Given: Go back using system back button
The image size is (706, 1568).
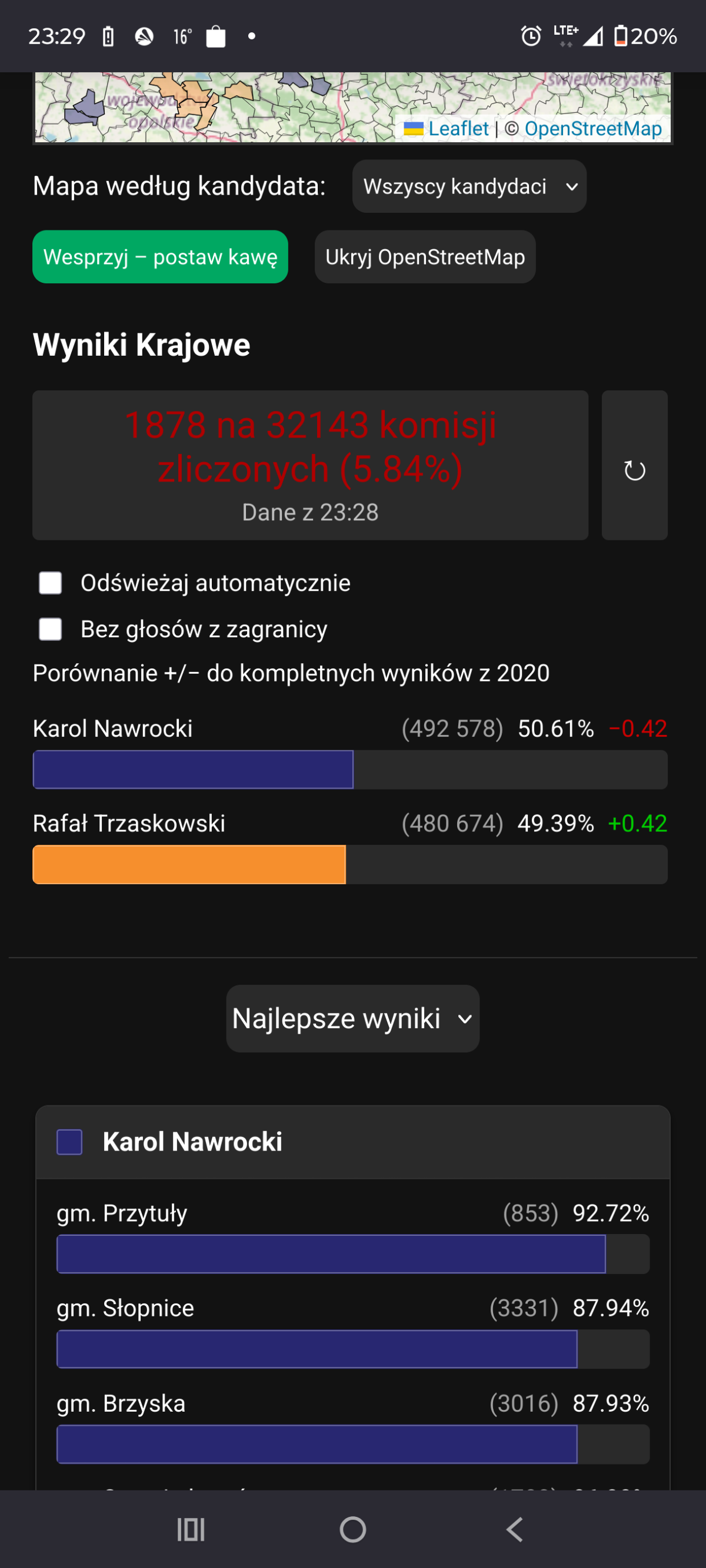Looking at the screenshot, I should (514, 1529).
